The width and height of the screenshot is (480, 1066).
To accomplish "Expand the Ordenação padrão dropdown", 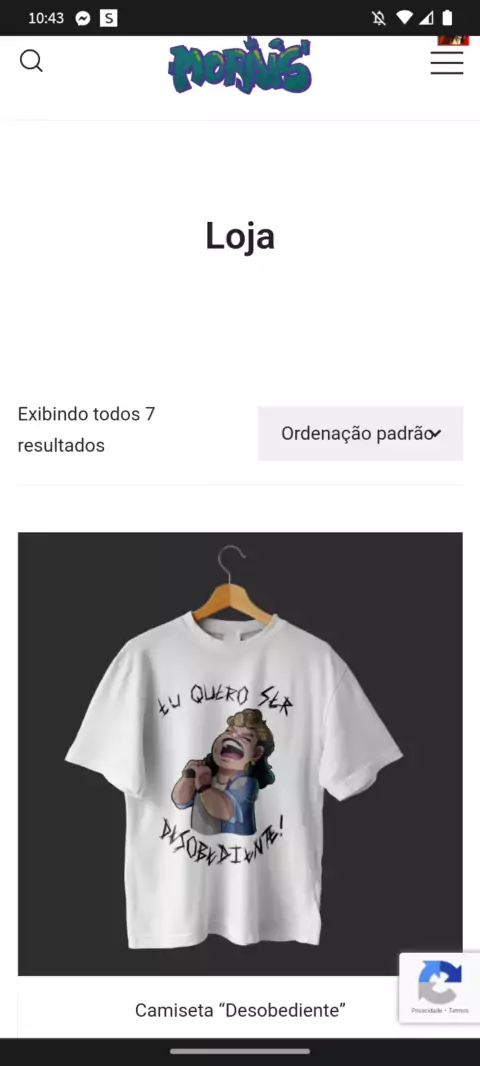I will 360,433.
